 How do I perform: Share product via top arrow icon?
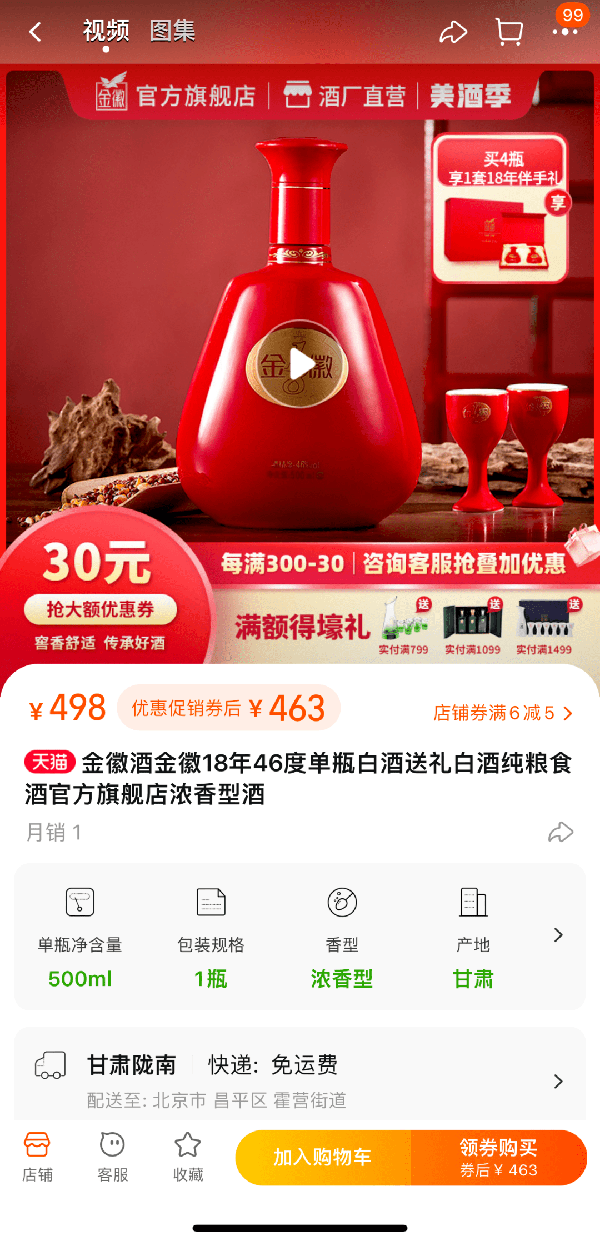pyautogui.click(x=453, y=32)
